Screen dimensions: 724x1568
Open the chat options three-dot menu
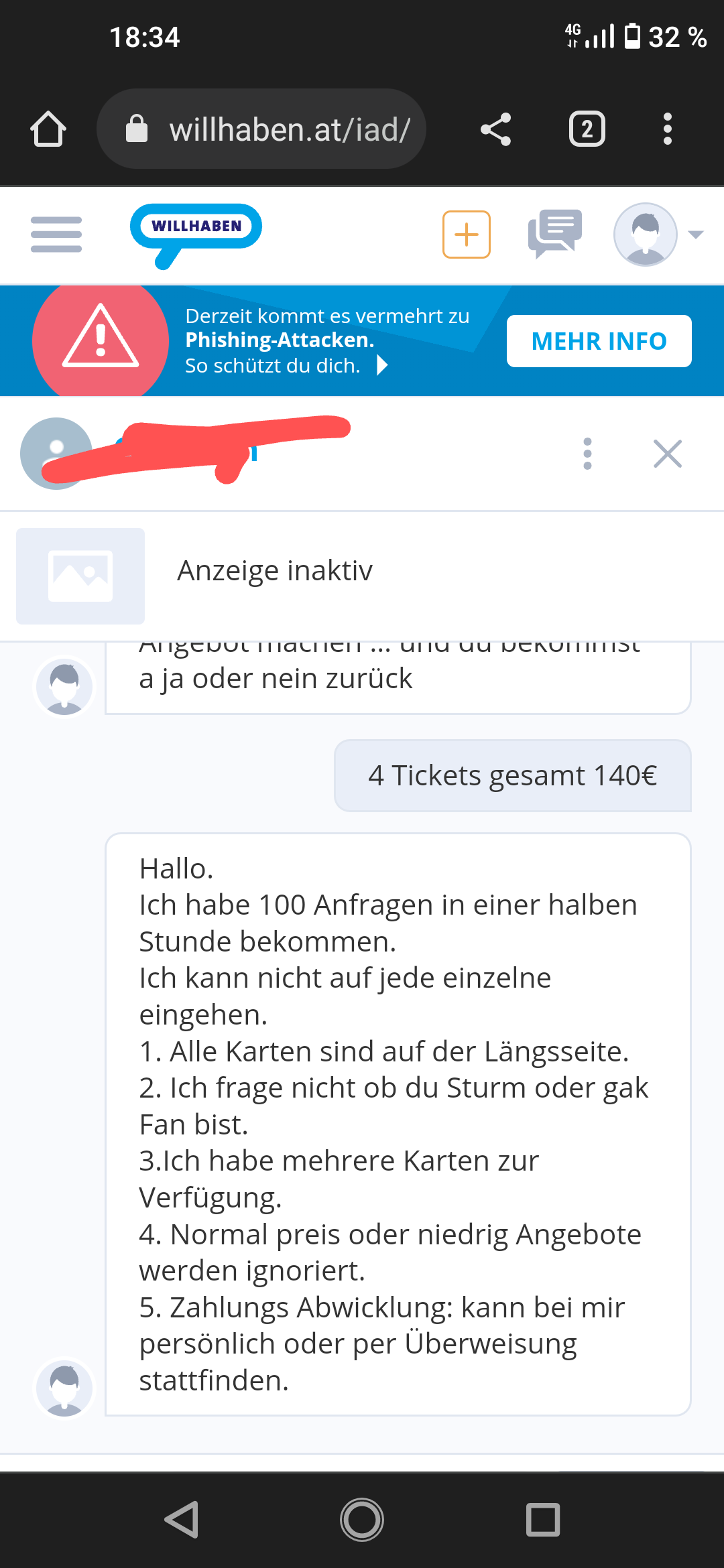588,454
